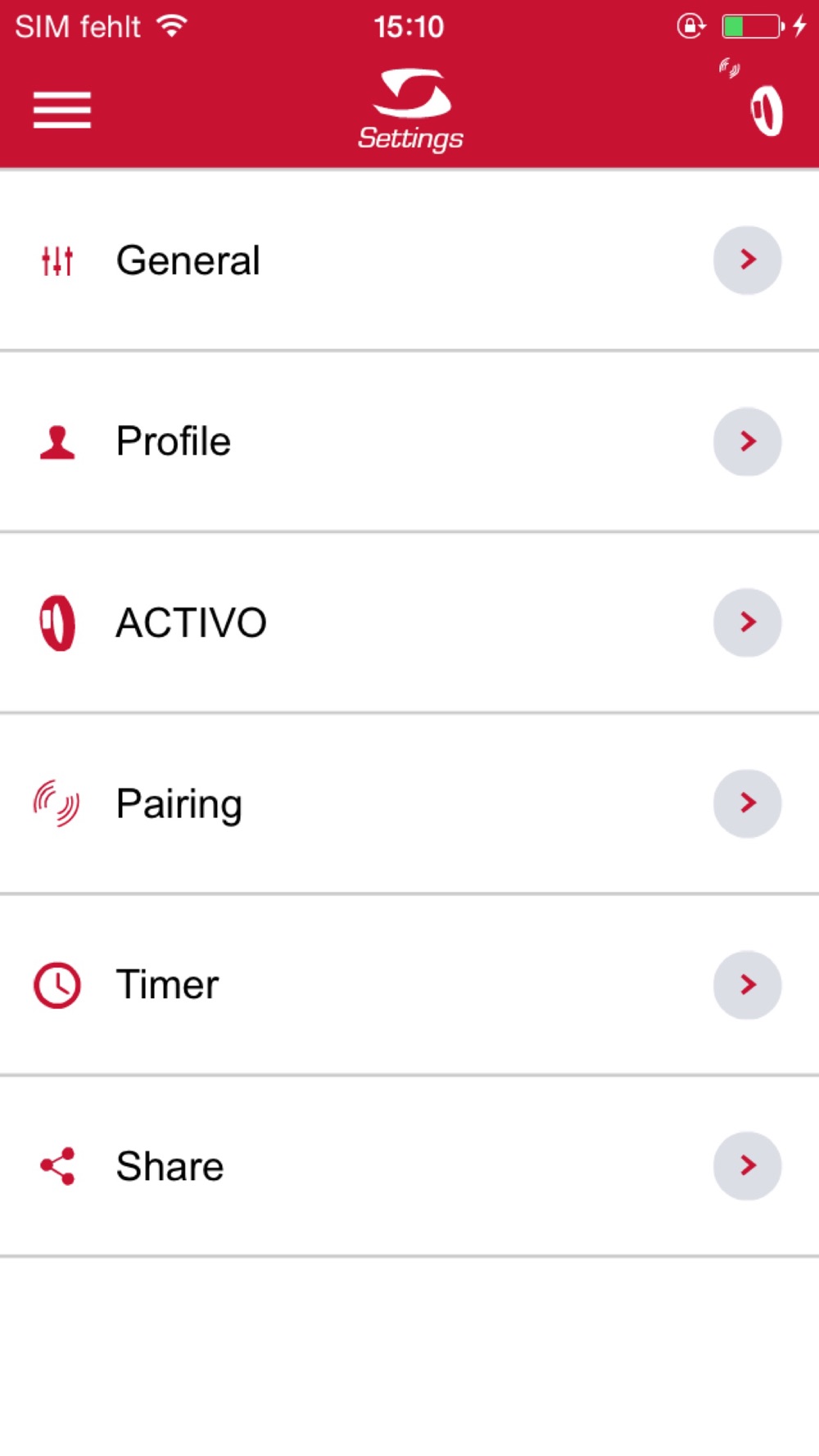Open Profile settings
Image resolution: width=819 pixels, height=1456 pixels.
pos(409,441)
